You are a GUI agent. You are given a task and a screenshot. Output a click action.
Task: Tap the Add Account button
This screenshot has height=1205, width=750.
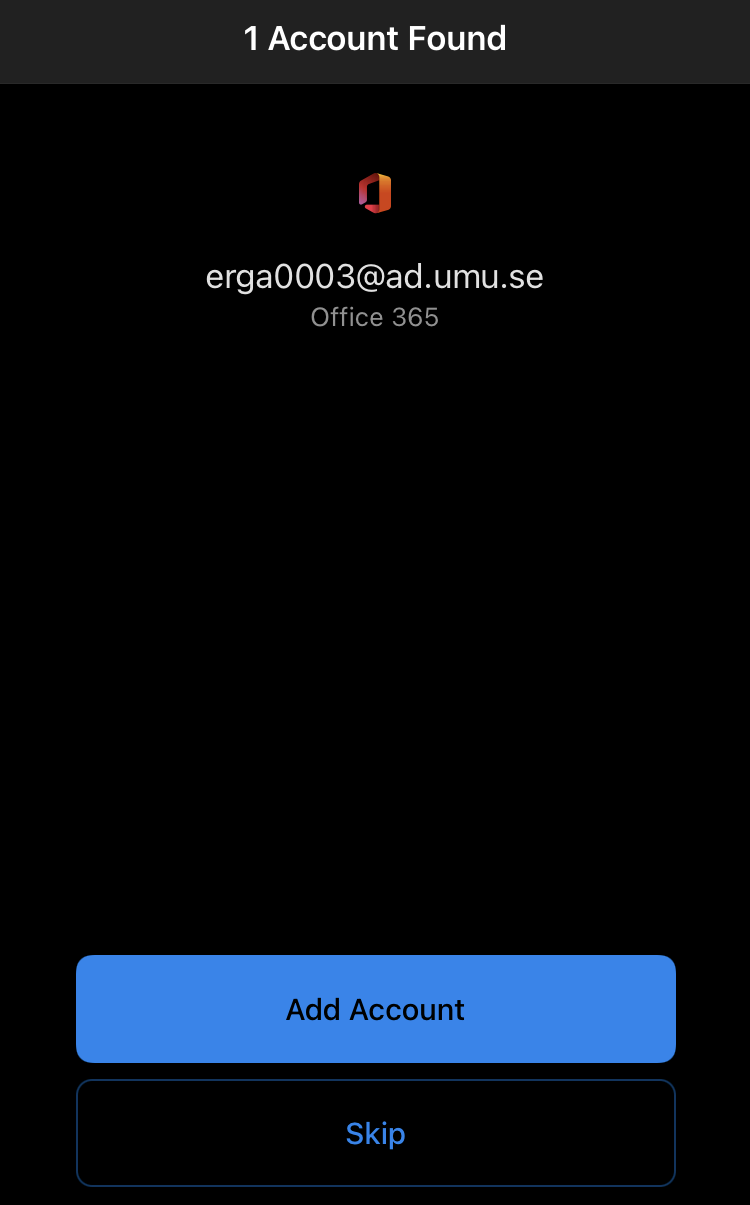[375, 1008]
